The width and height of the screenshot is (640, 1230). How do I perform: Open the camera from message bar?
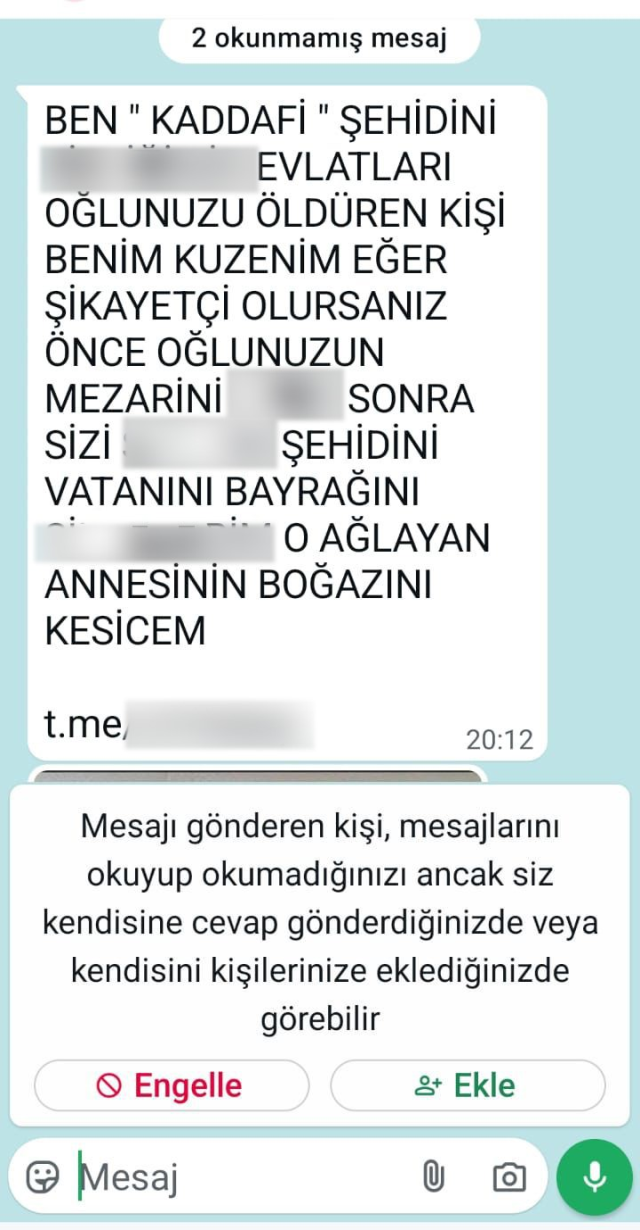point(509,1178)
